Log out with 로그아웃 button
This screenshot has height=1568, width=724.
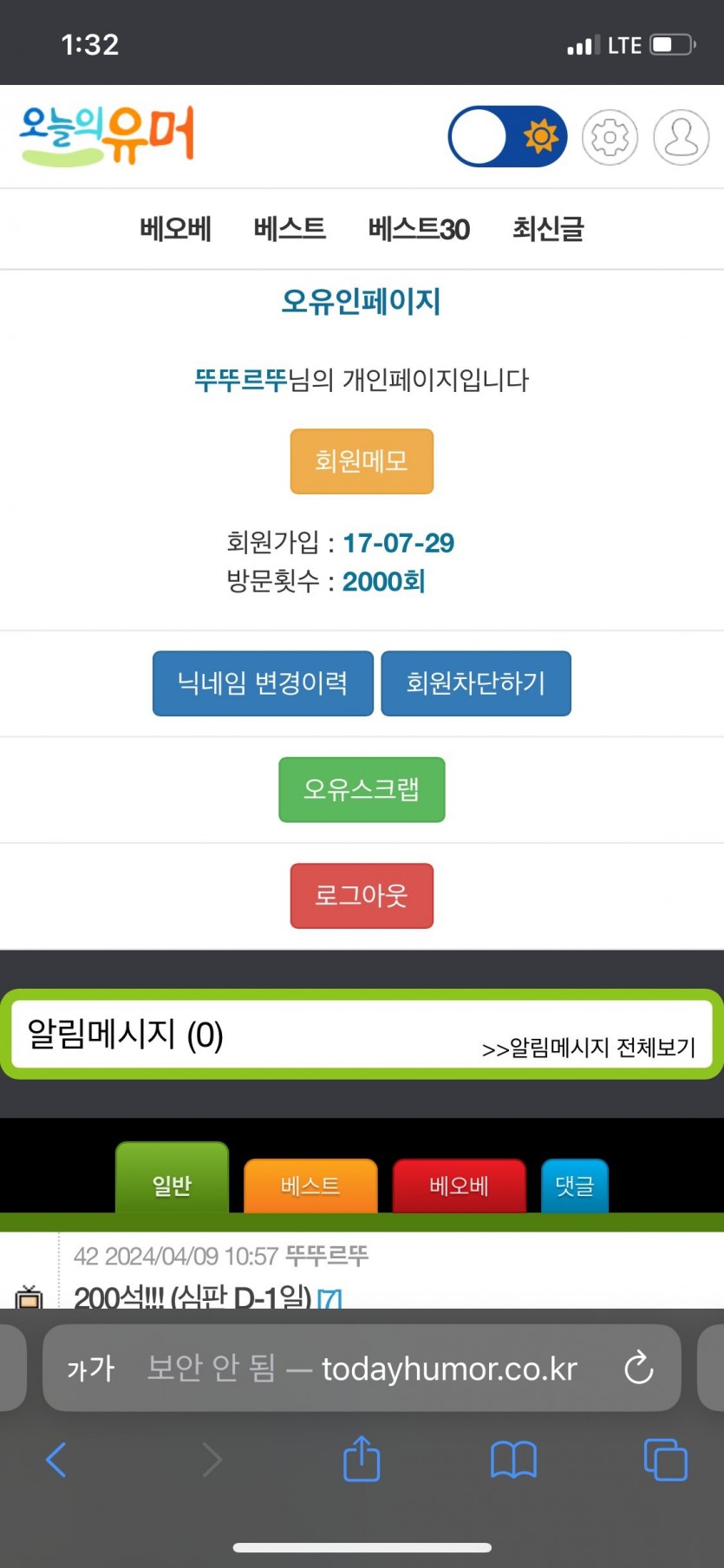click(x=362, y=895)
